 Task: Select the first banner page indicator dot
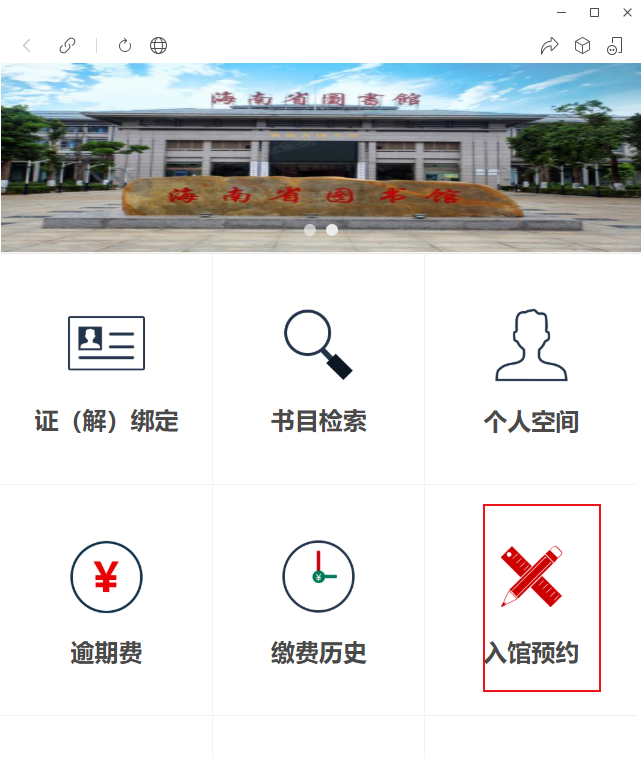click(x=310, y=230)
